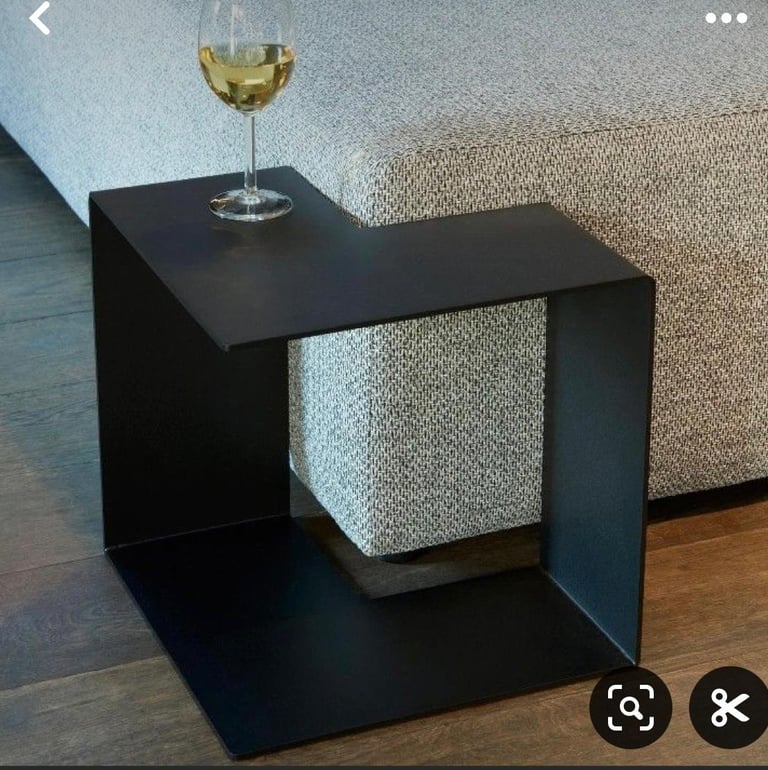Open the three-dot overflow menu
This screenshot has height=770, width=768.
click(725, 17)
